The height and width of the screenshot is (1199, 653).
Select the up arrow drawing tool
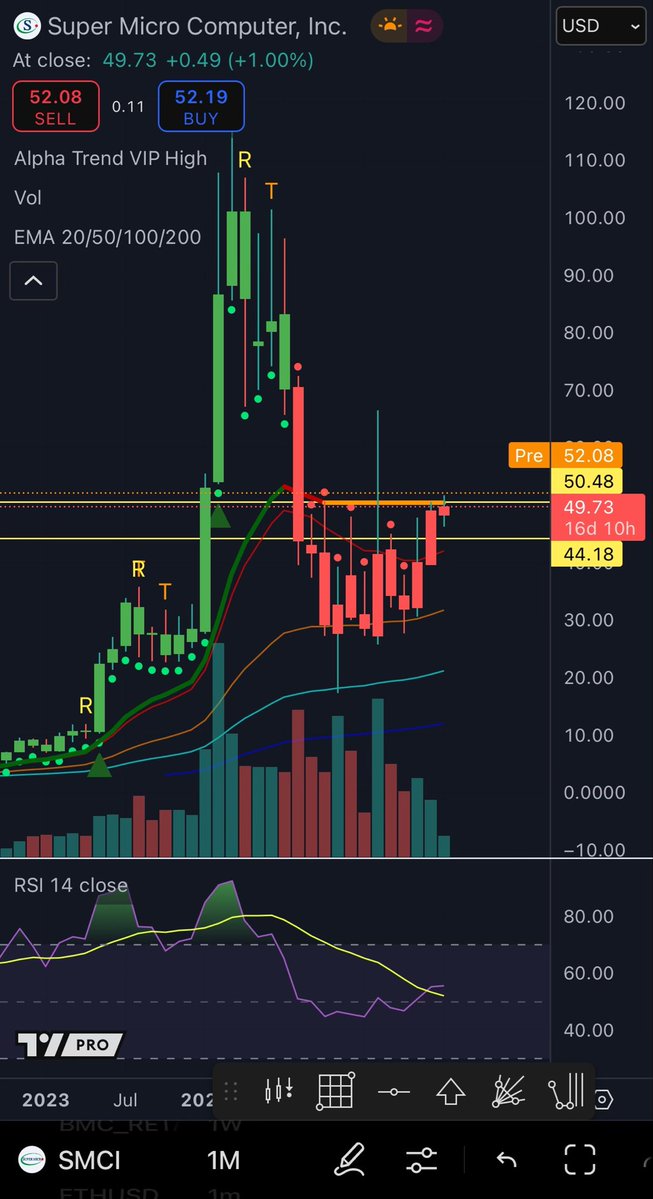[x=451, y=1091]
